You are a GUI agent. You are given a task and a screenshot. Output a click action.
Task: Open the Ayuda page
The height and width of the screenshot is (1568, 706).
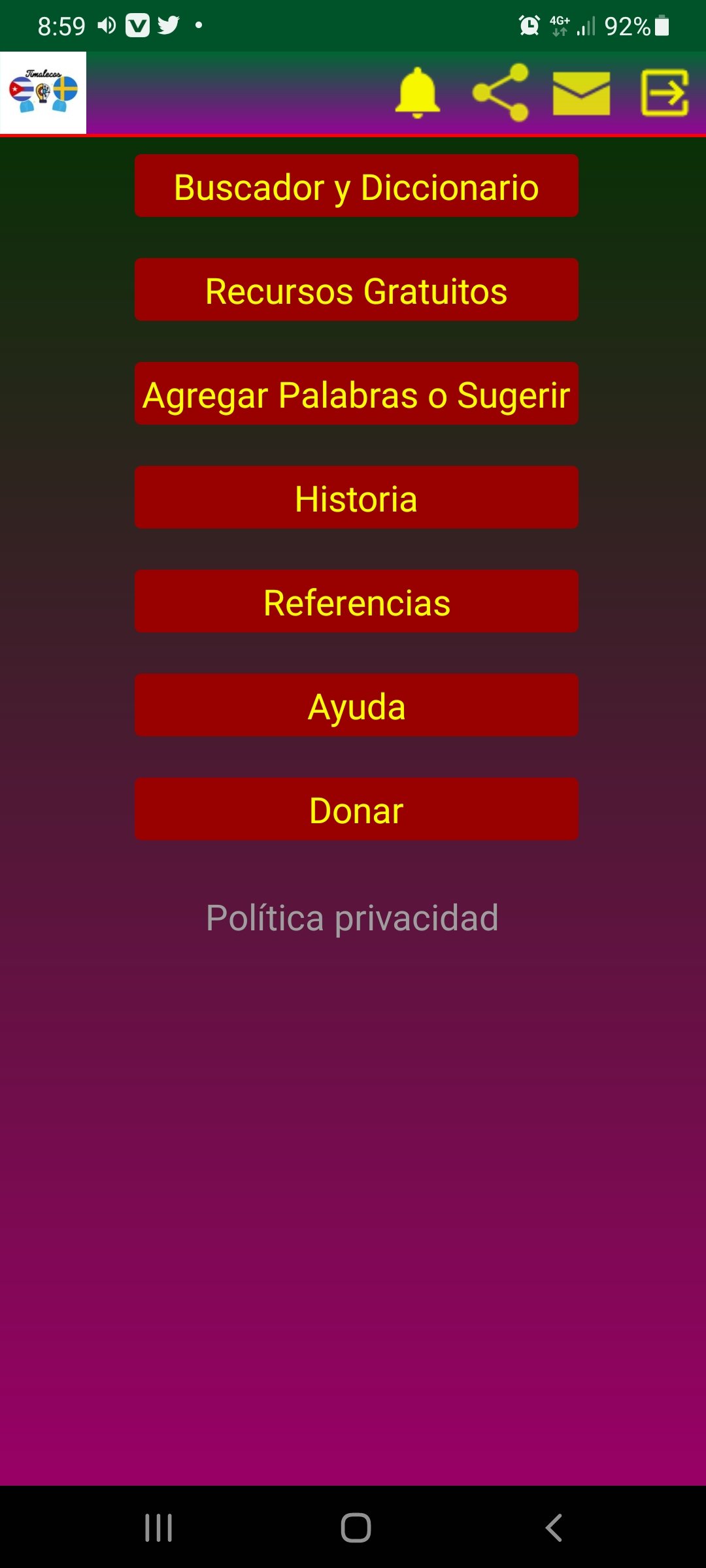point(356,705)
